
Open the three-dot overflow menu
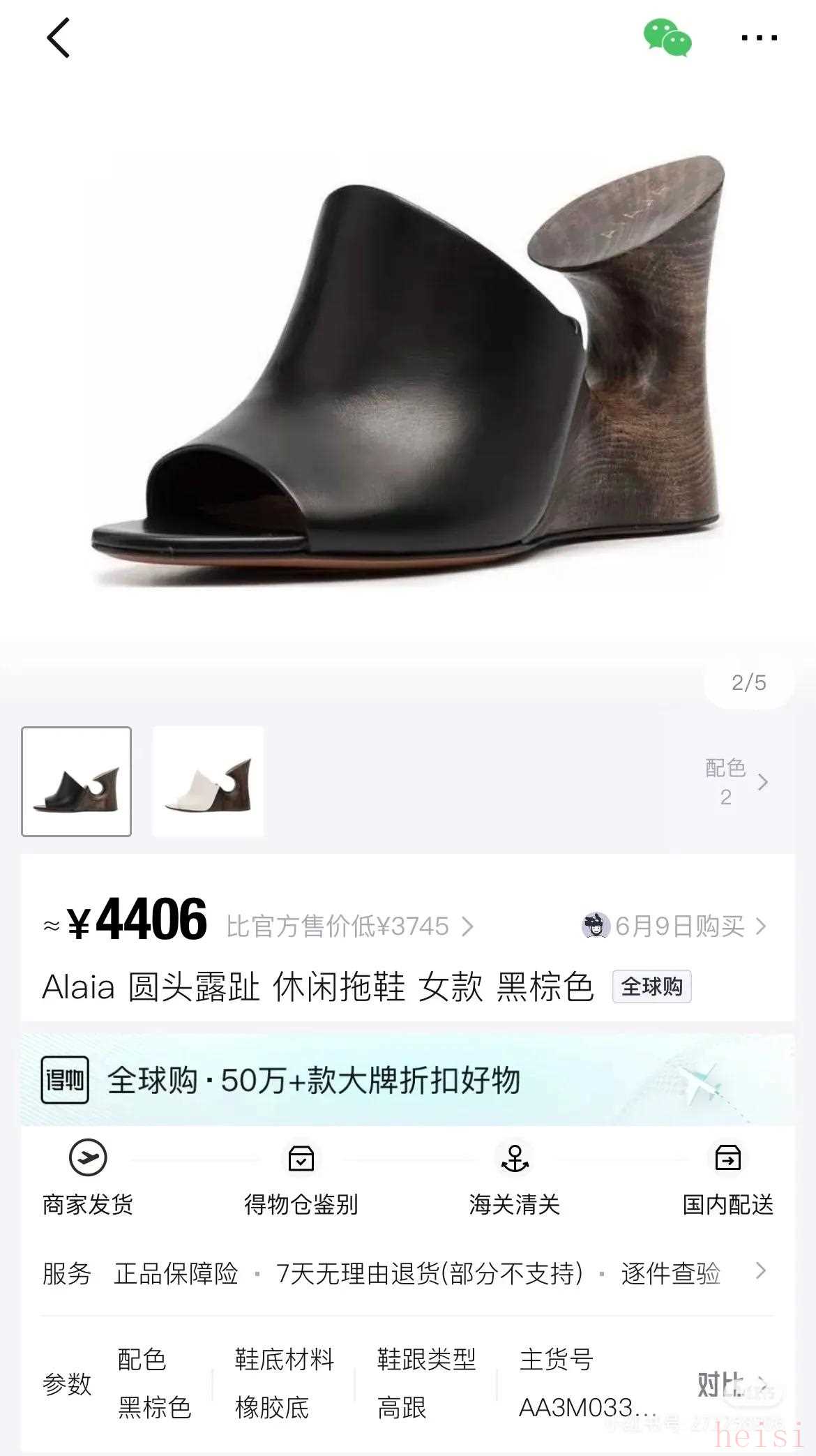760,38
